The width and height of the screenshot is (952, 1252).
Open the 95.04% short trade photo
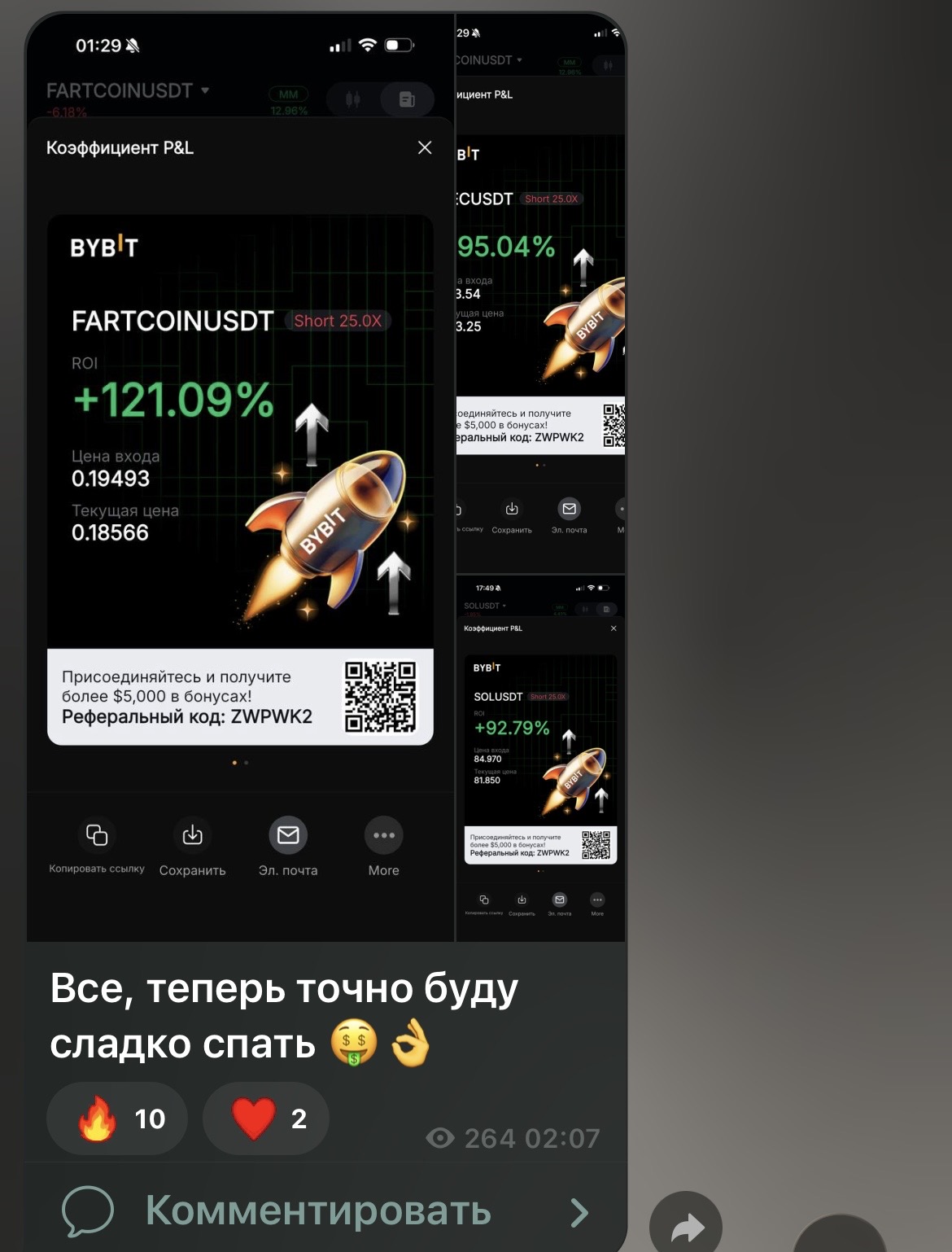[540, 293]
